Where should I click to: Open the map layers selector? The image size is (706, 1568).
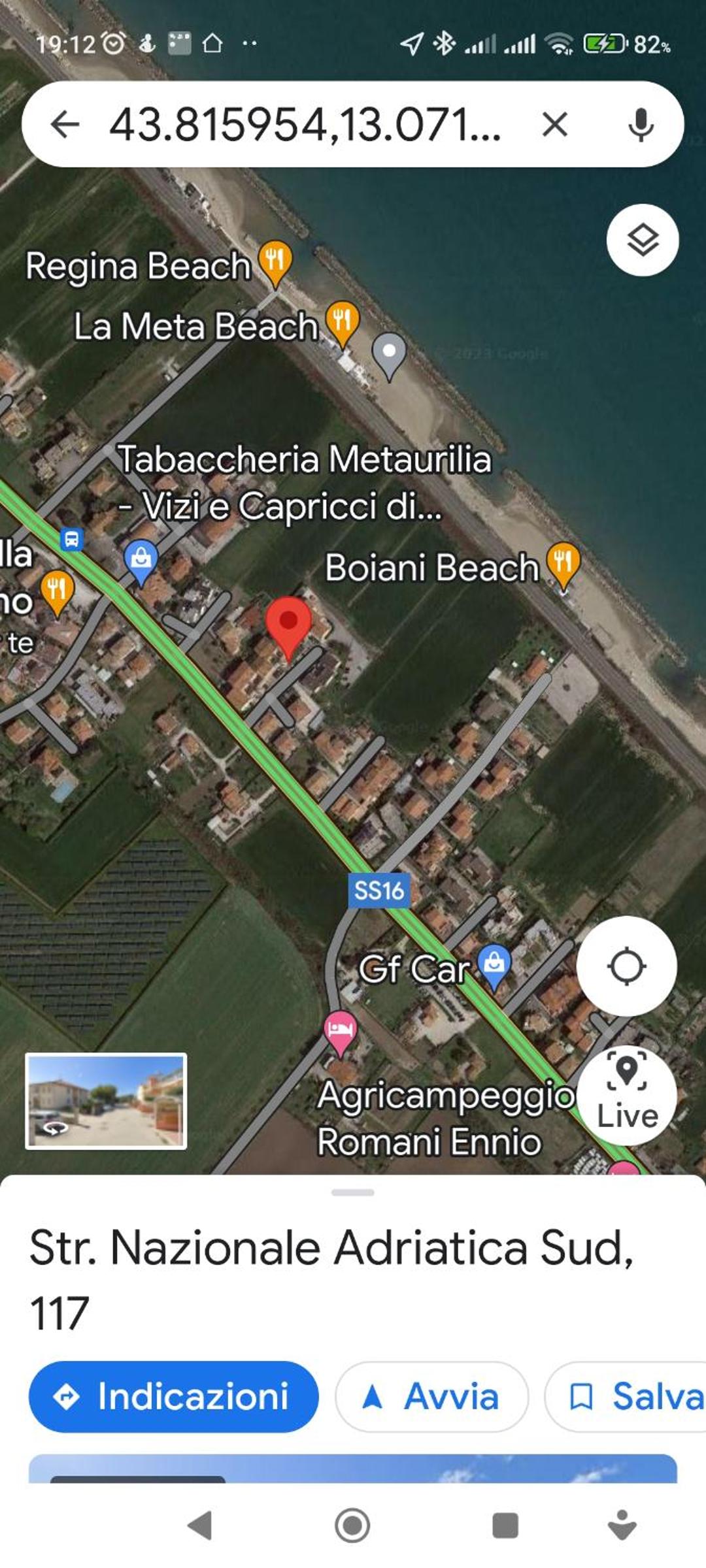click(x=643, y=240)
